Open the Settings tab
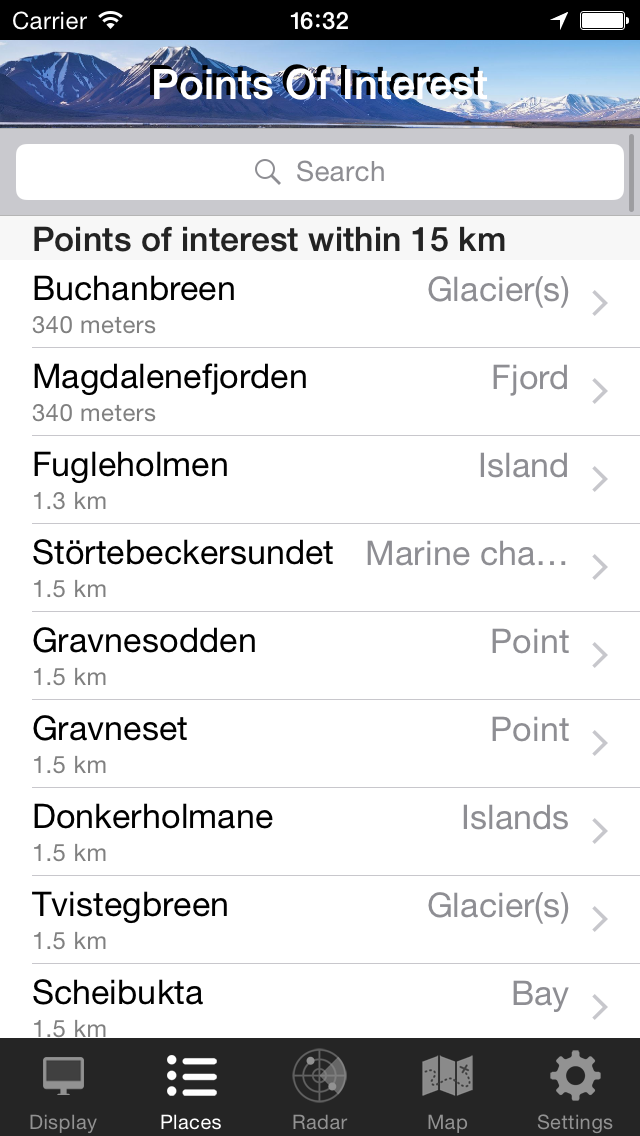 tap(575, 1089)
